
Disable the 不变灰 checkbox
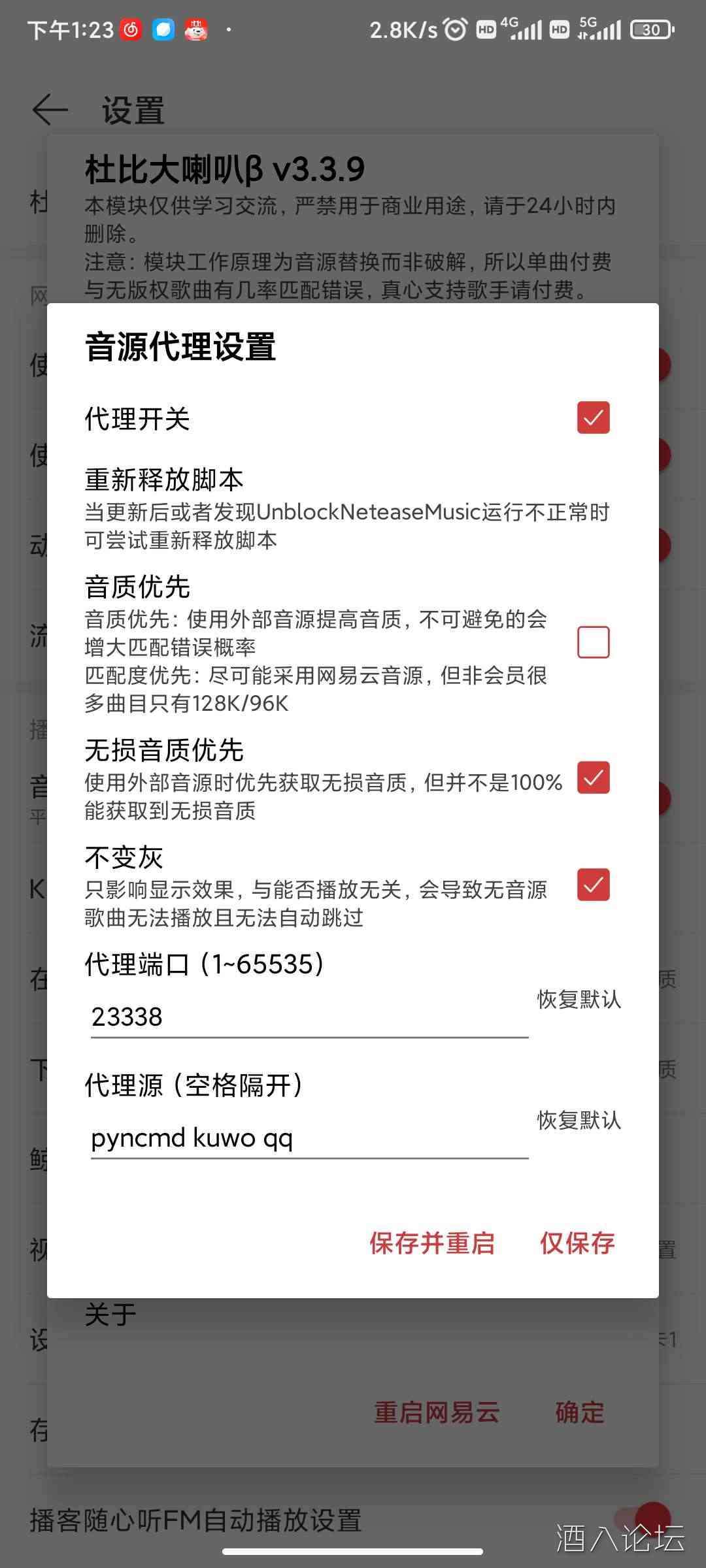pyautogui.click(x=593, y=885)
